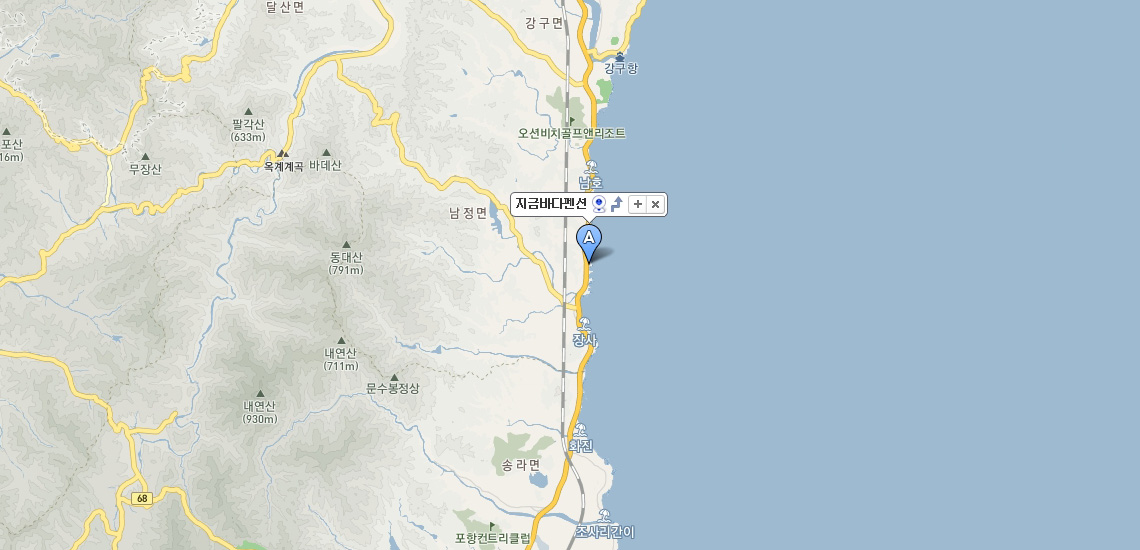This screenshot has height=550, width=1140.
Task: Tap the plus button in the info bubble
Action: (x=638, y=204)
